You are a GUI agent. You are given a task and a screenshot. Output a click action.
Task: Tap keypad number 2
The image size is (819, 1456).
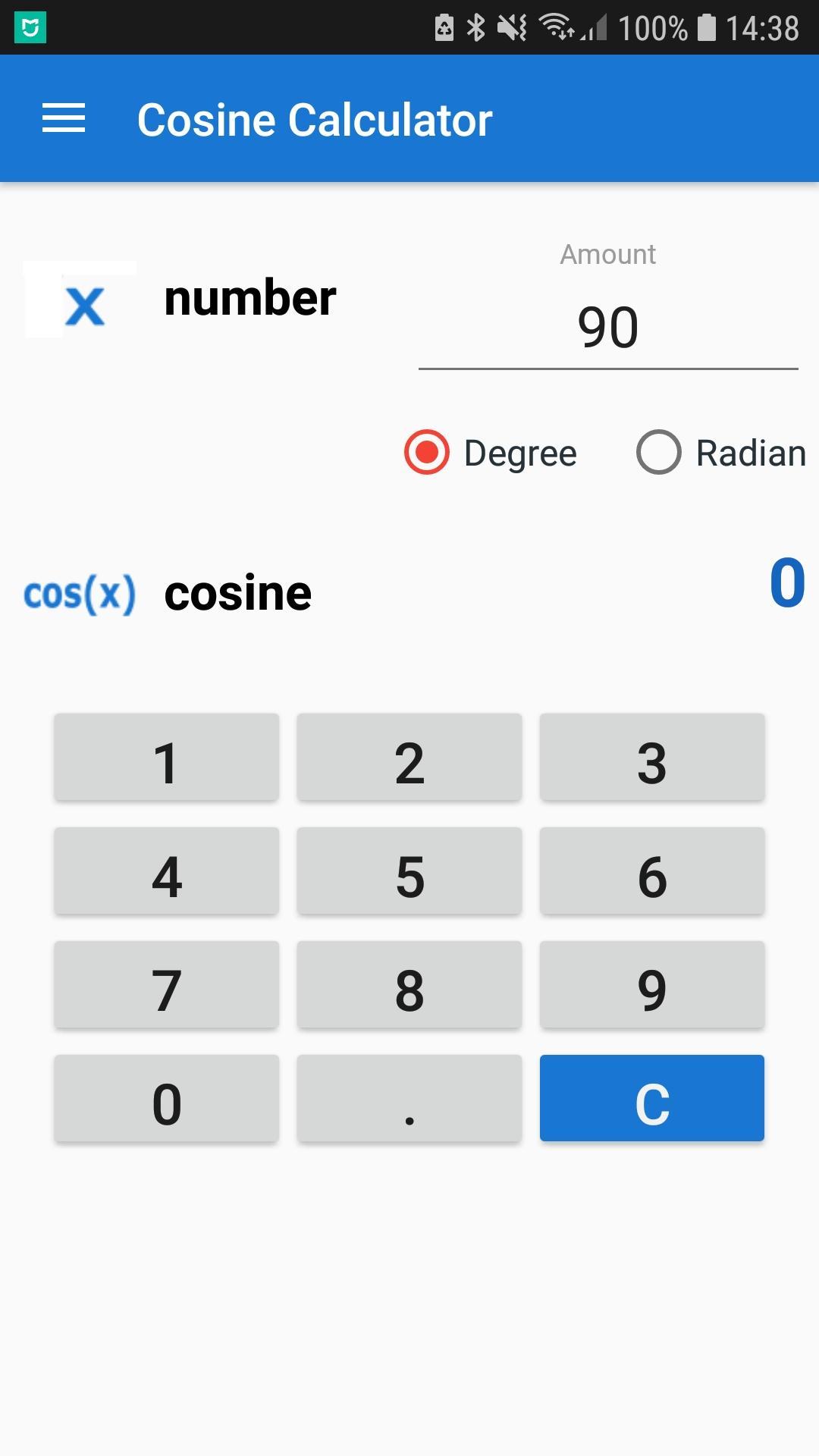coord(409,757)
